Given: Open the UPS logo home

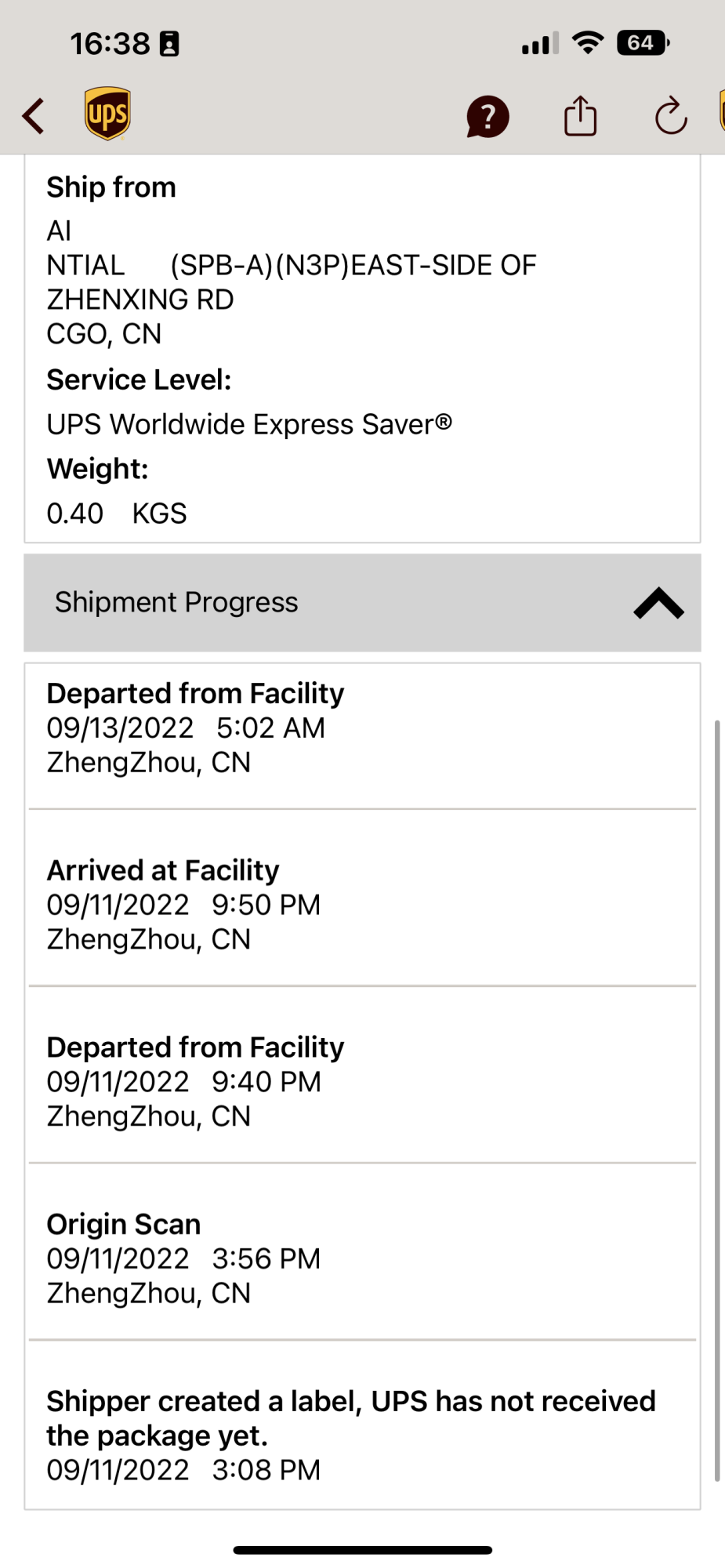Looking at the screenshot, I should [107, 114].
